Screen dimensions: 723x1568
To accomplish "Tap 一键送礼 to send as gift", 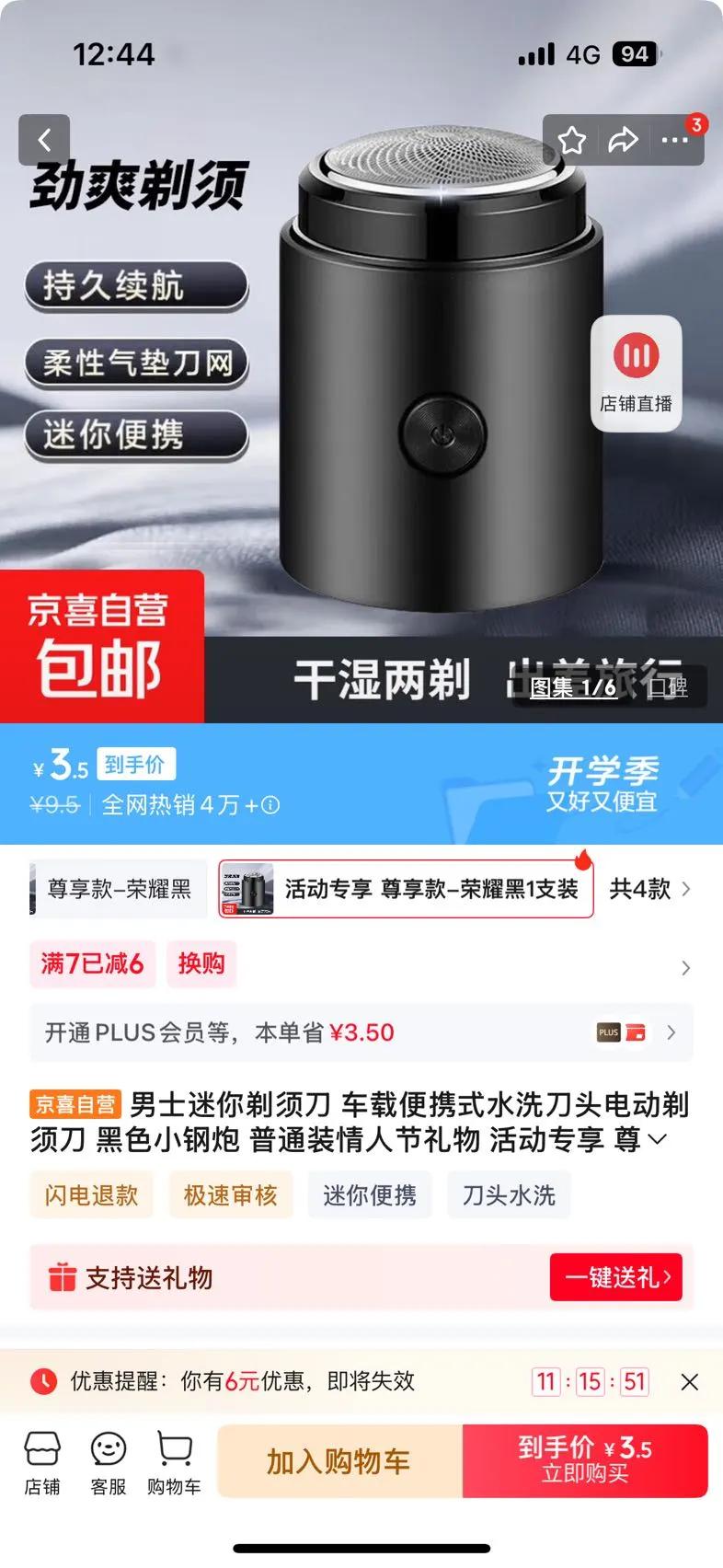I will tap(616, 1277).
